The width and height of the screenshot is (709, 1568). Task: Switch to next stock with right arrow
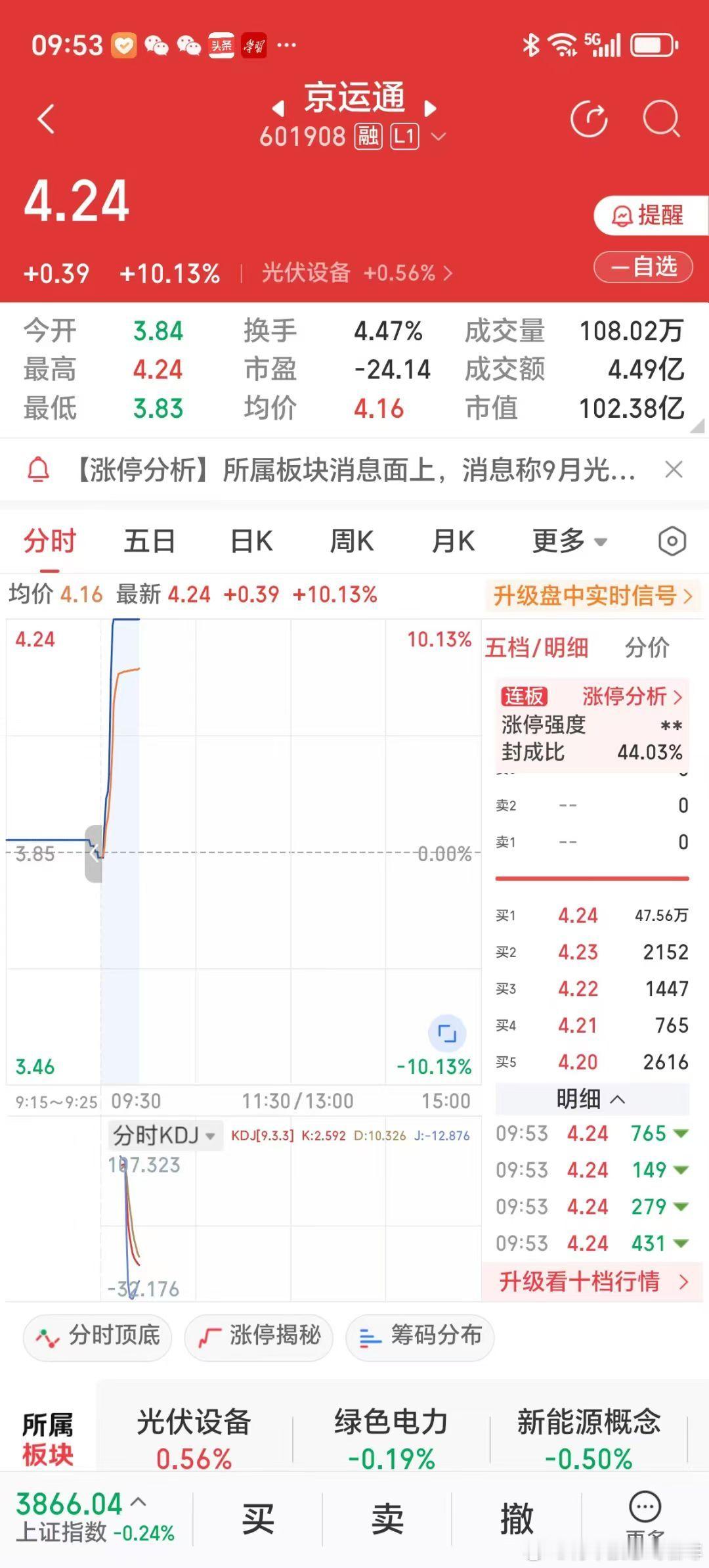pos(431,108)
